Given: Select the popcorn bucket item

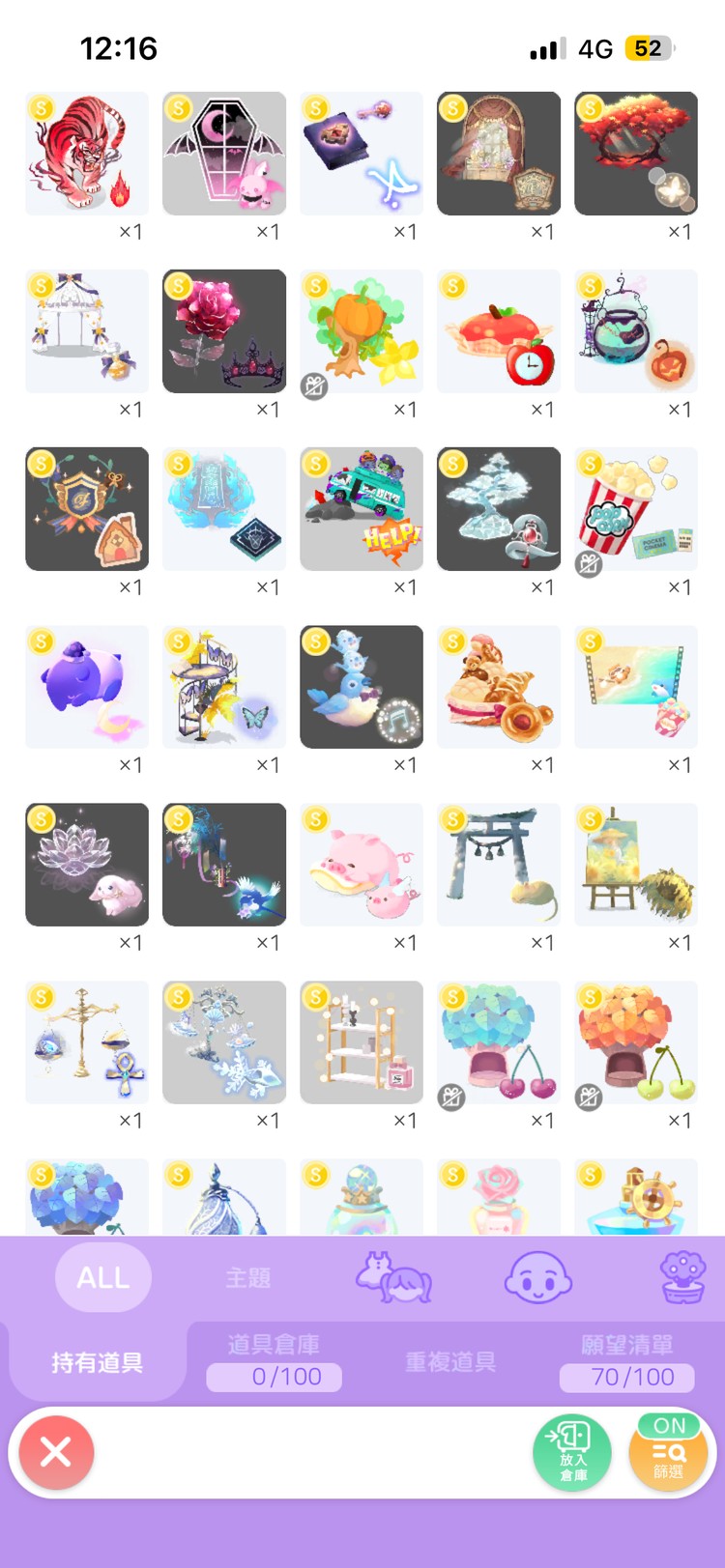Looking at the screenshot, I should click(x=636, y=509).
